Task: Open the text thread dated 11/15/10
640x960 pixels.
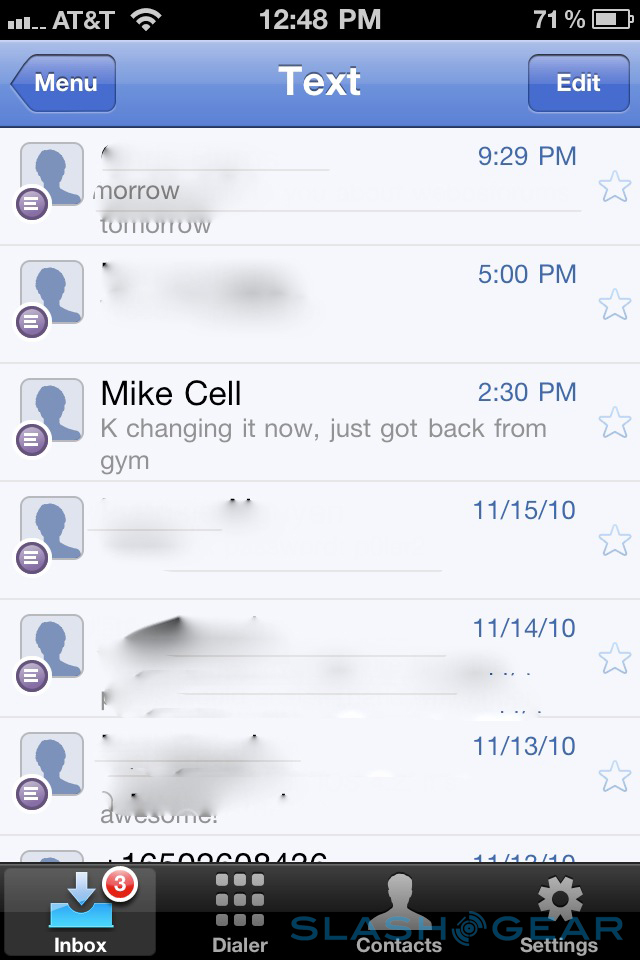Action: pos(320,540)
